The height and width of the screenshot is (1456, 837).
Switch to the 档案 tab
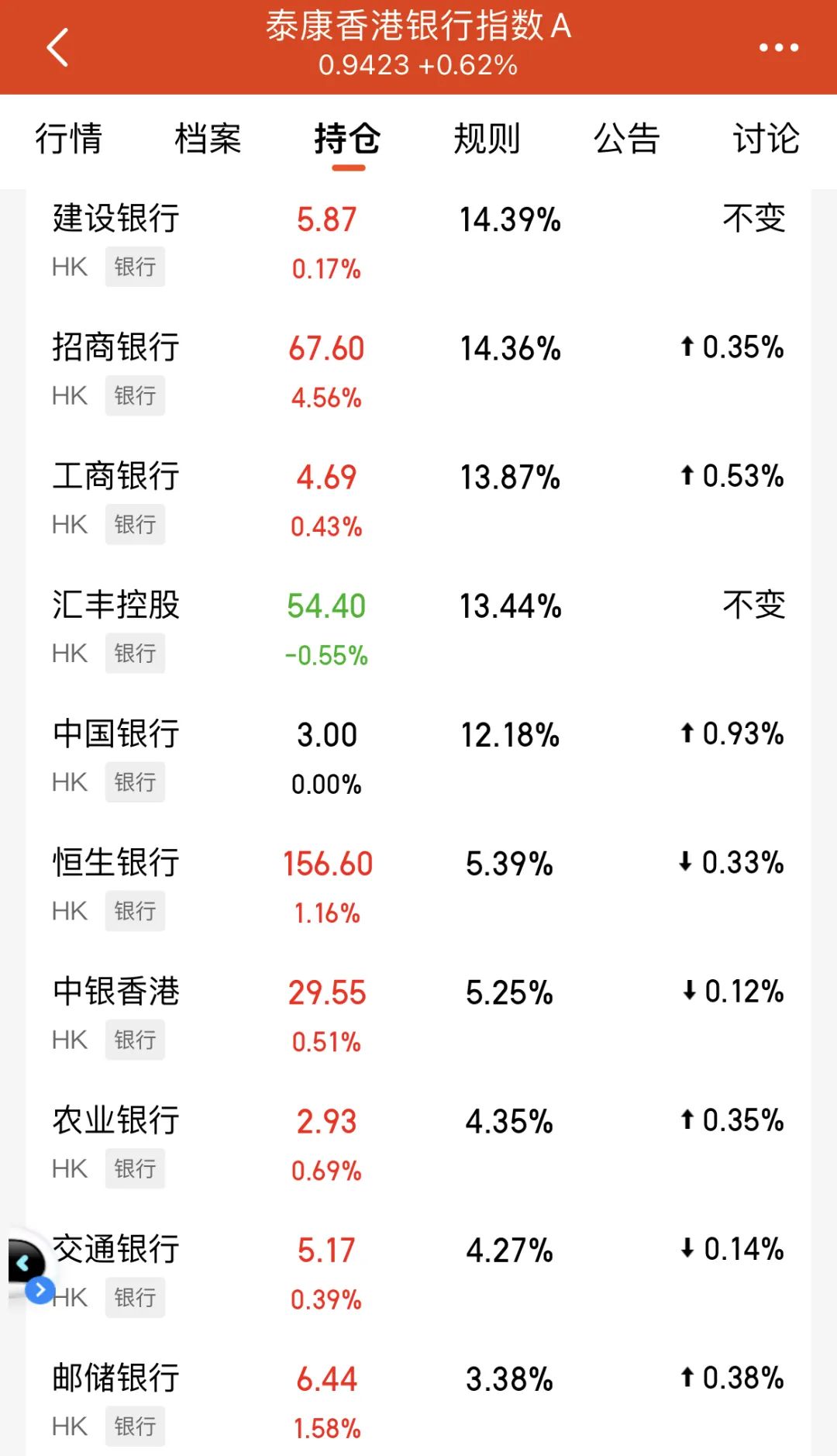point(208,140)
